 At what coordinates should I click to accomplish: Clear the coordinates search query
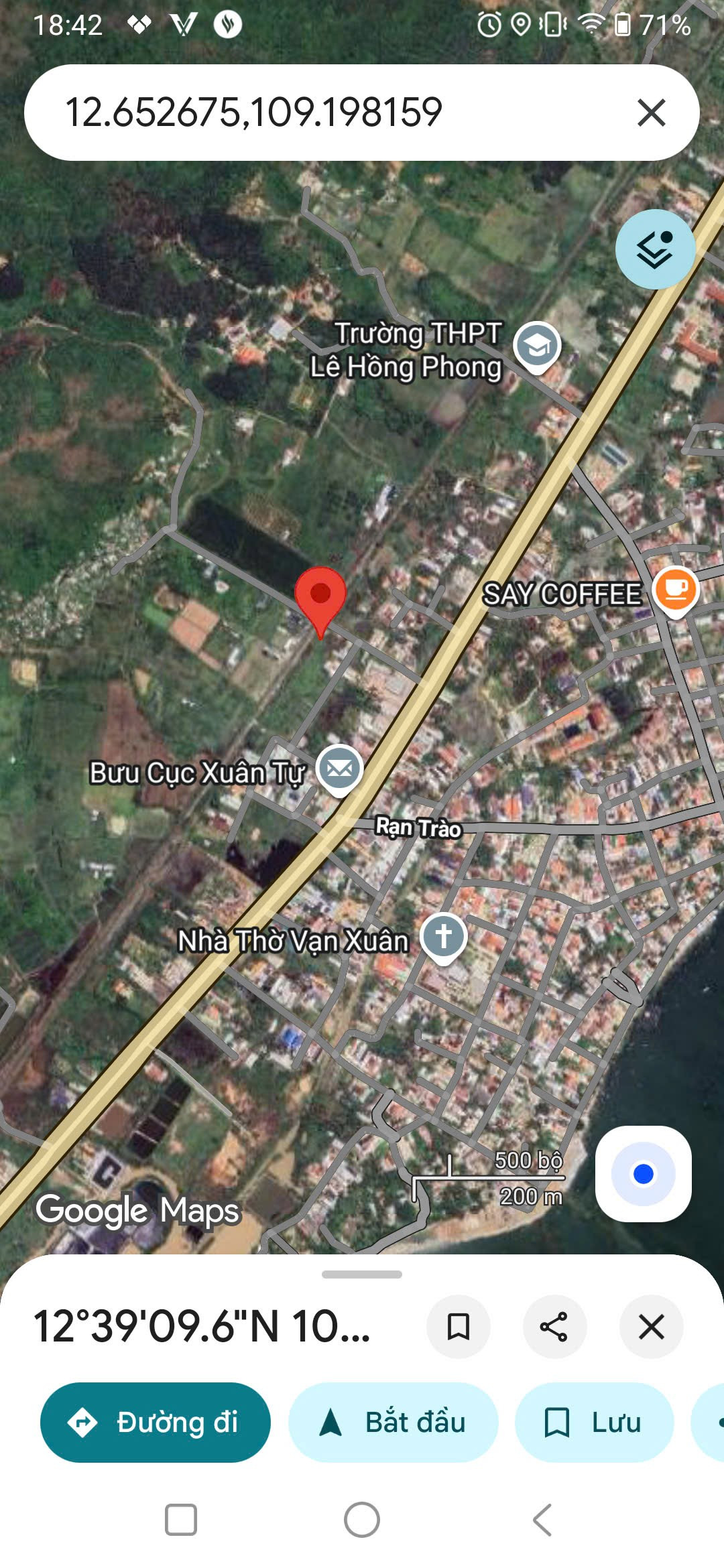[651, 113]
